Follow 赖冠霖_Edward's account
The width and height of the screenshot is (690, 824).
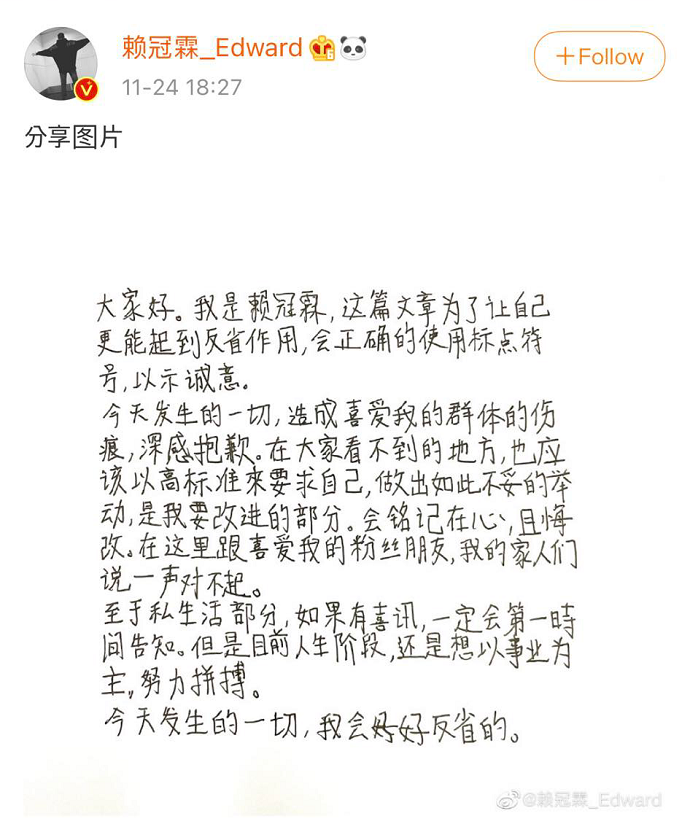click(x=599, y=57)
